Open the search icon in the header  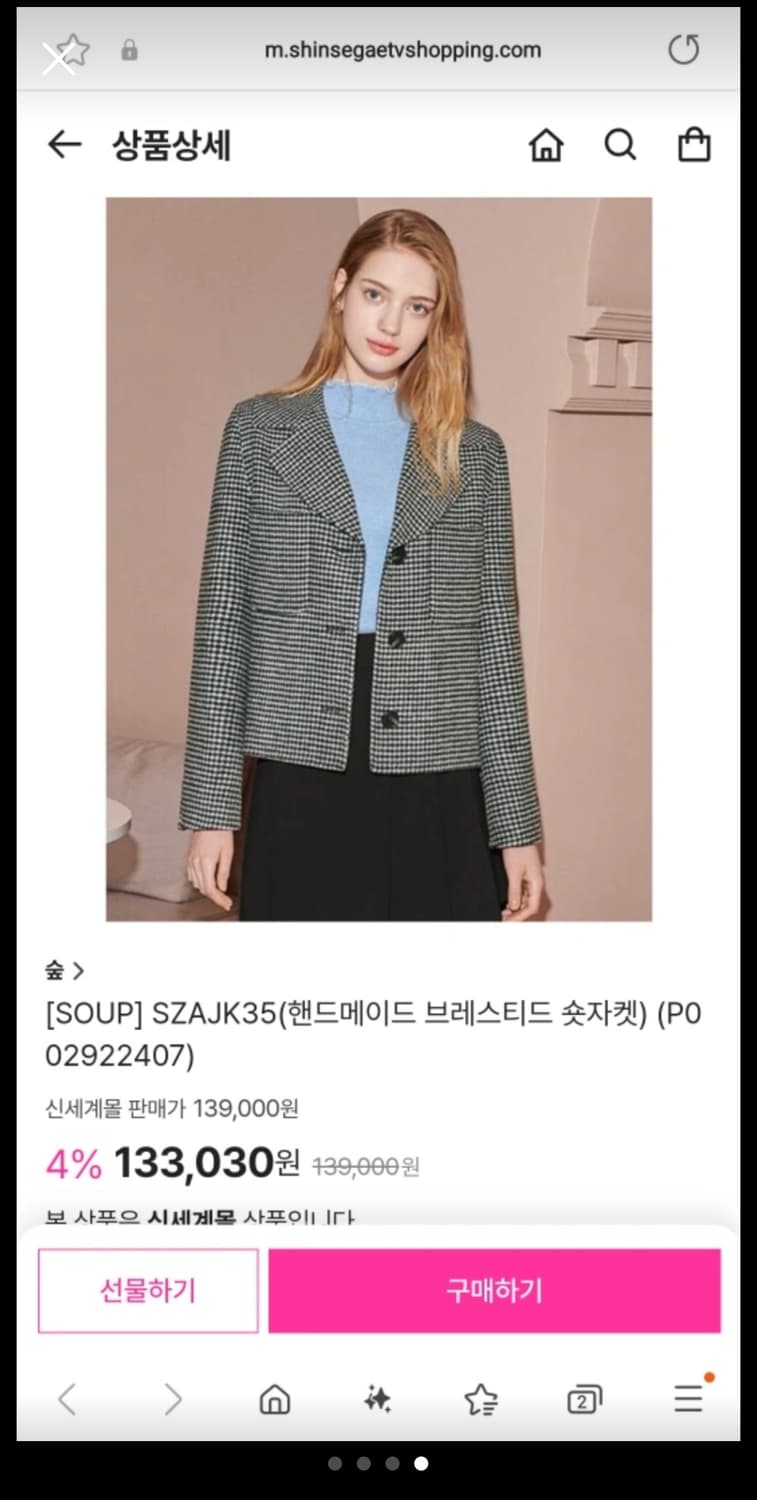click(x=621, y=145)
